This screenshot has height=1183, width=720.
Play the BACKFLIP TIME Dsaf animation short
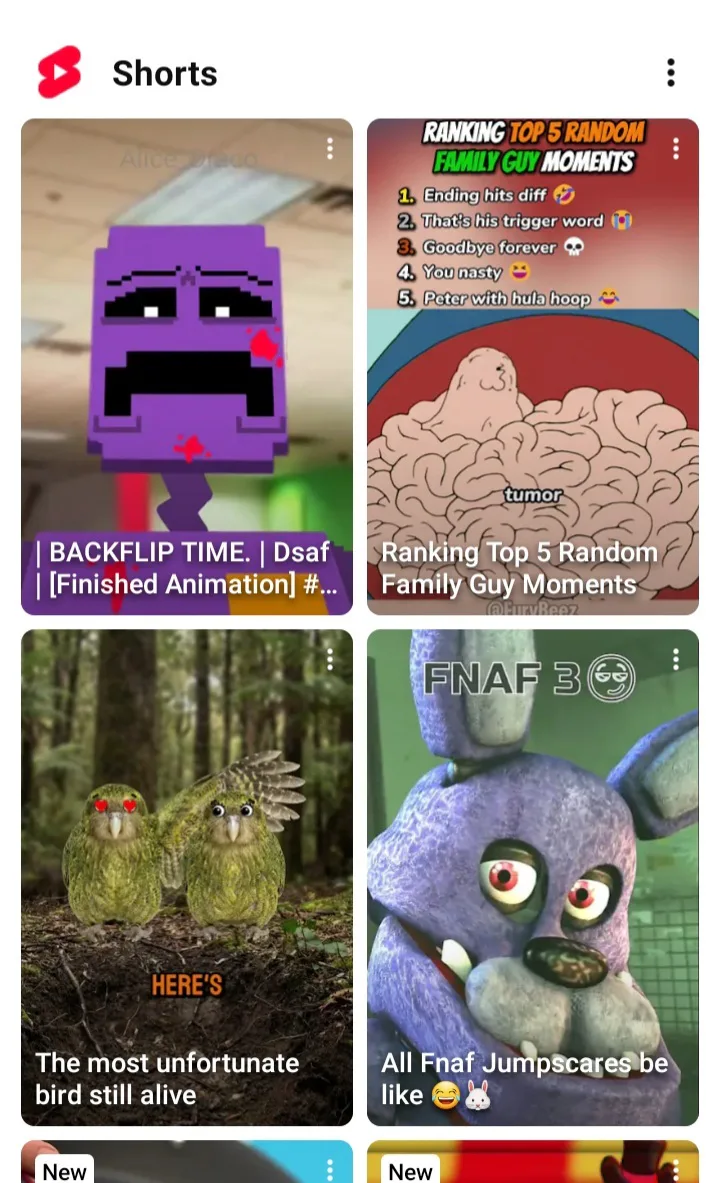(x=187, y=366)
